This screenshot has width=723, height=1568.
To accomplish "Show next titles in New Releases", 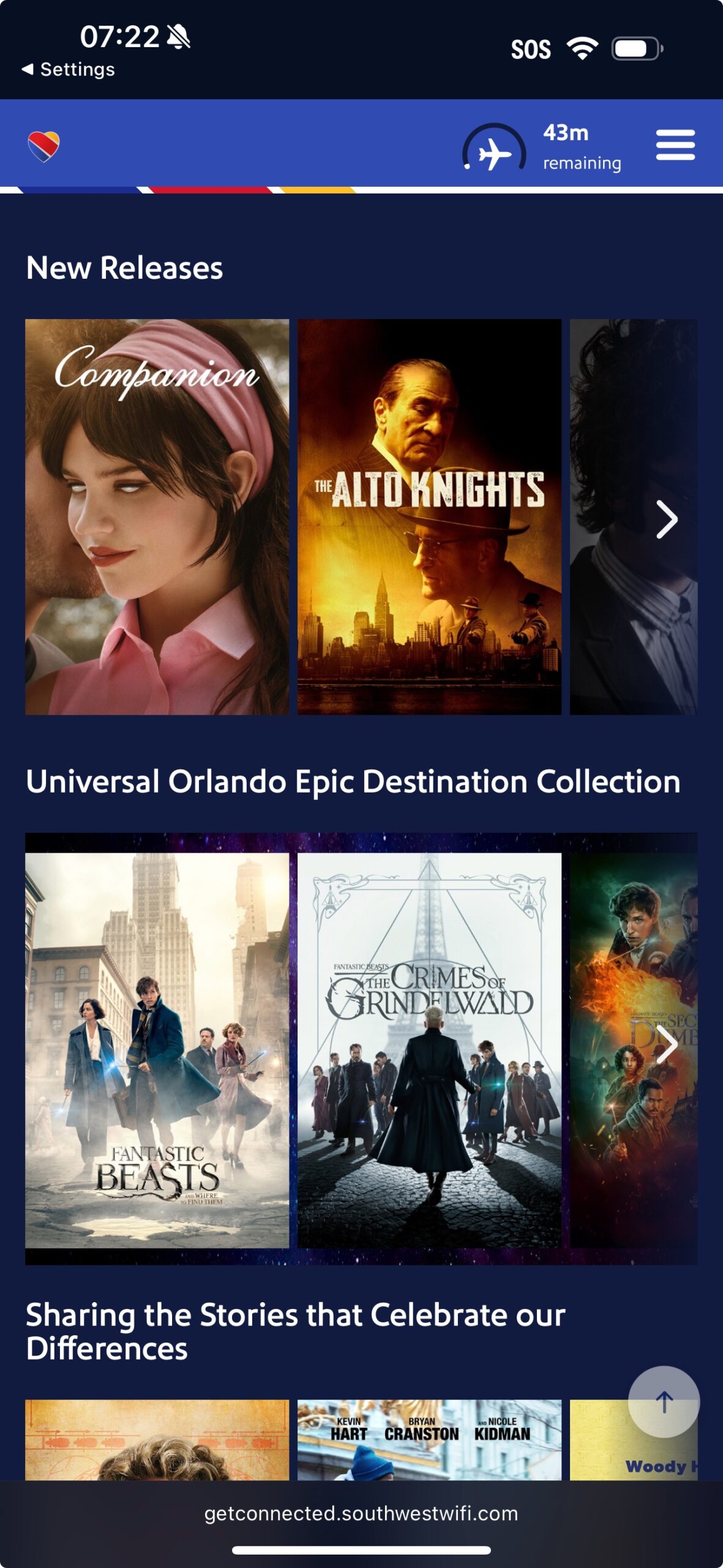I will [x=667, y=519].
